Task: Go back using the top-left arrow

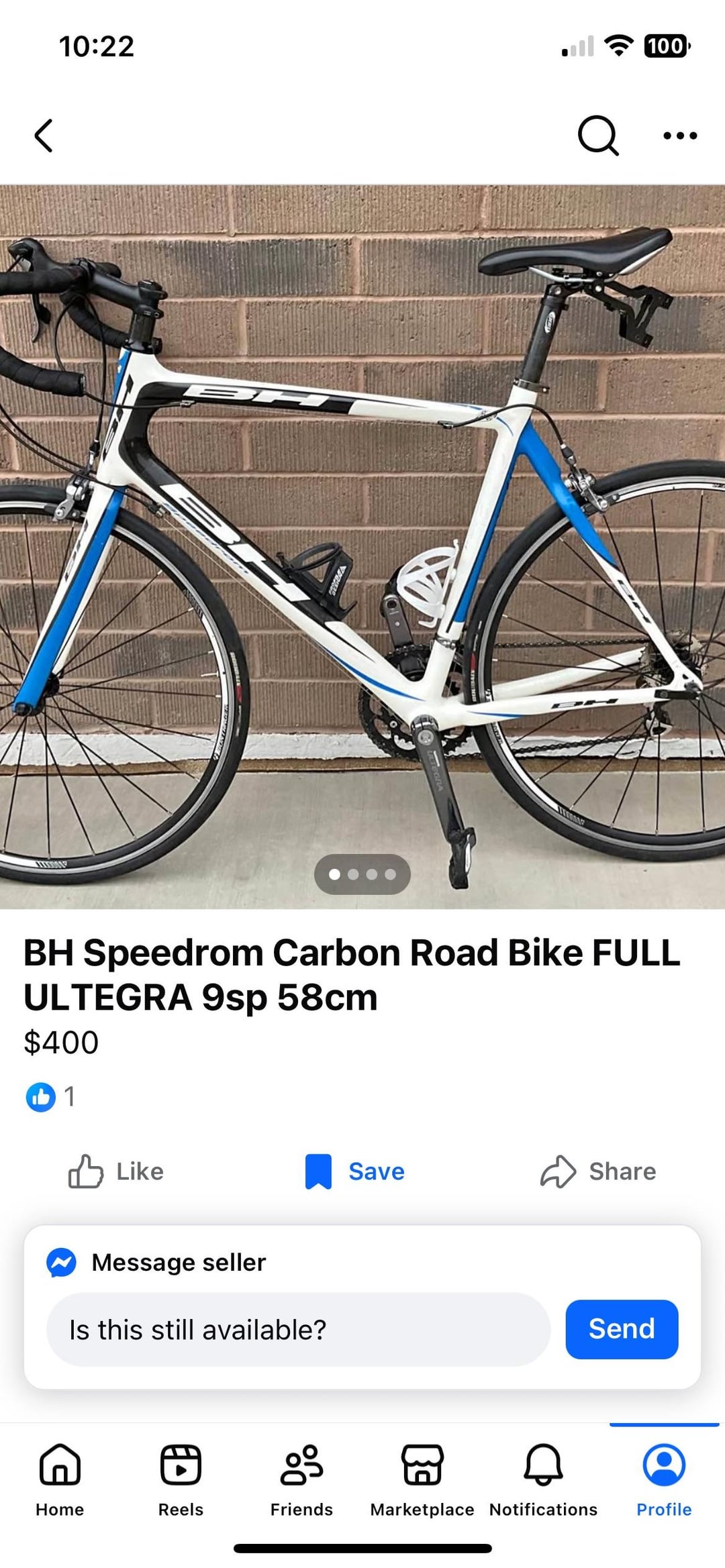Action: click(44, 136)
